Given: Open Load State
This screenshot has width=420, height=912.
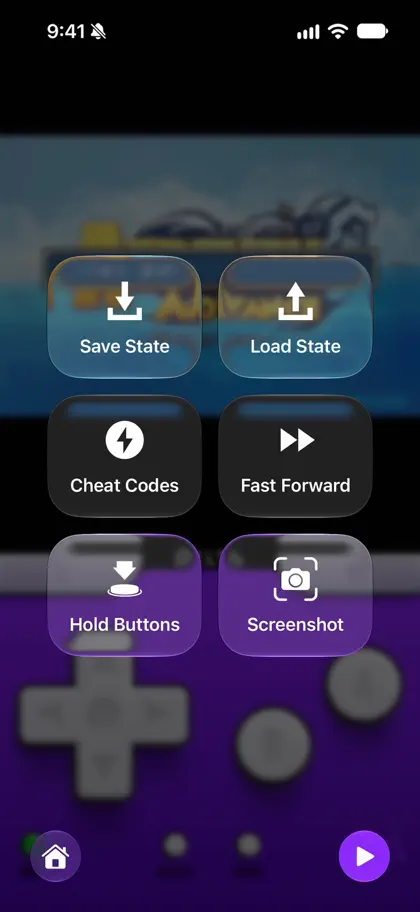Looking at the screenshot, I should pos(296,317).
